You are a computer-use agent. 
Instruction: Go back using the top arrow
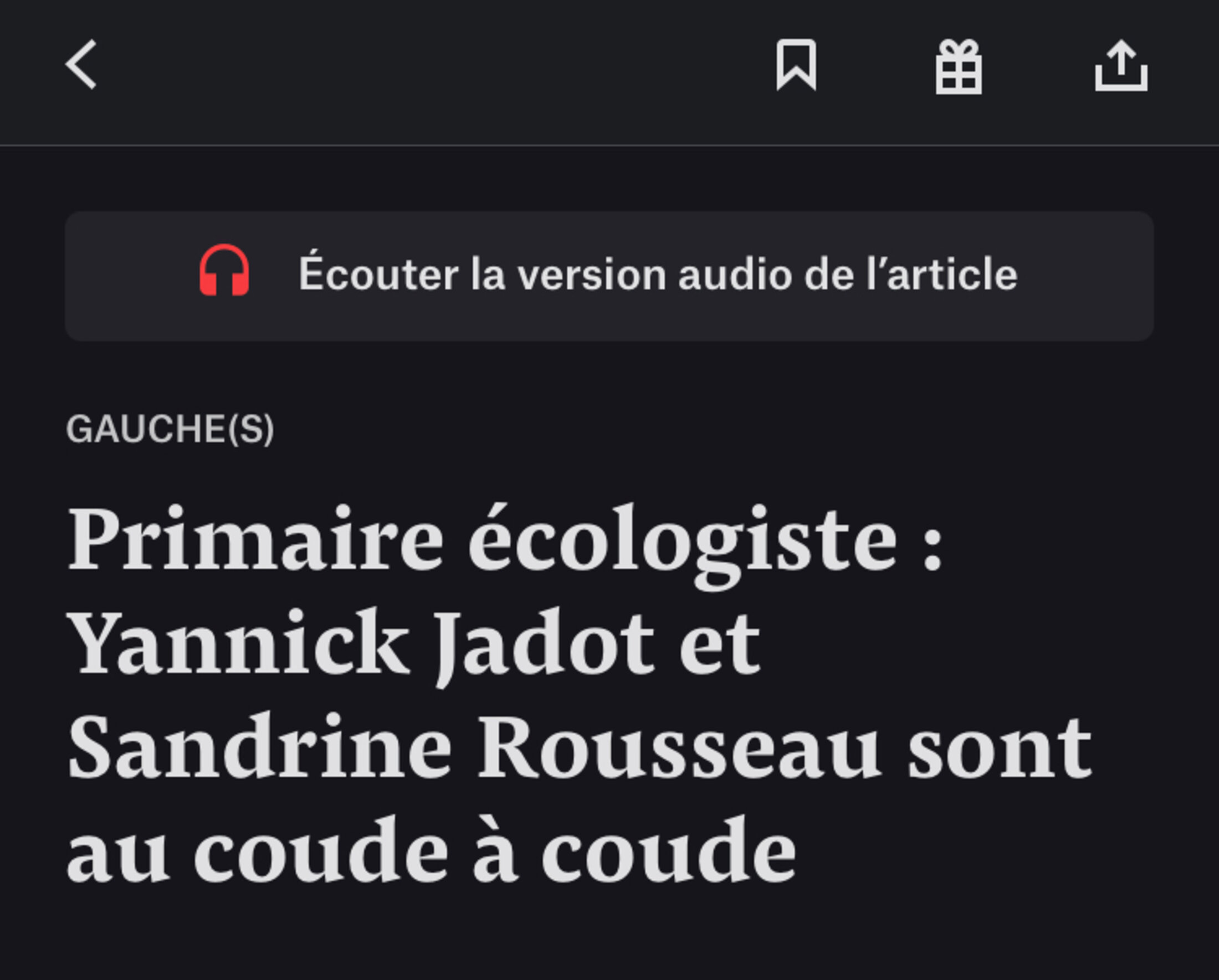81,64
